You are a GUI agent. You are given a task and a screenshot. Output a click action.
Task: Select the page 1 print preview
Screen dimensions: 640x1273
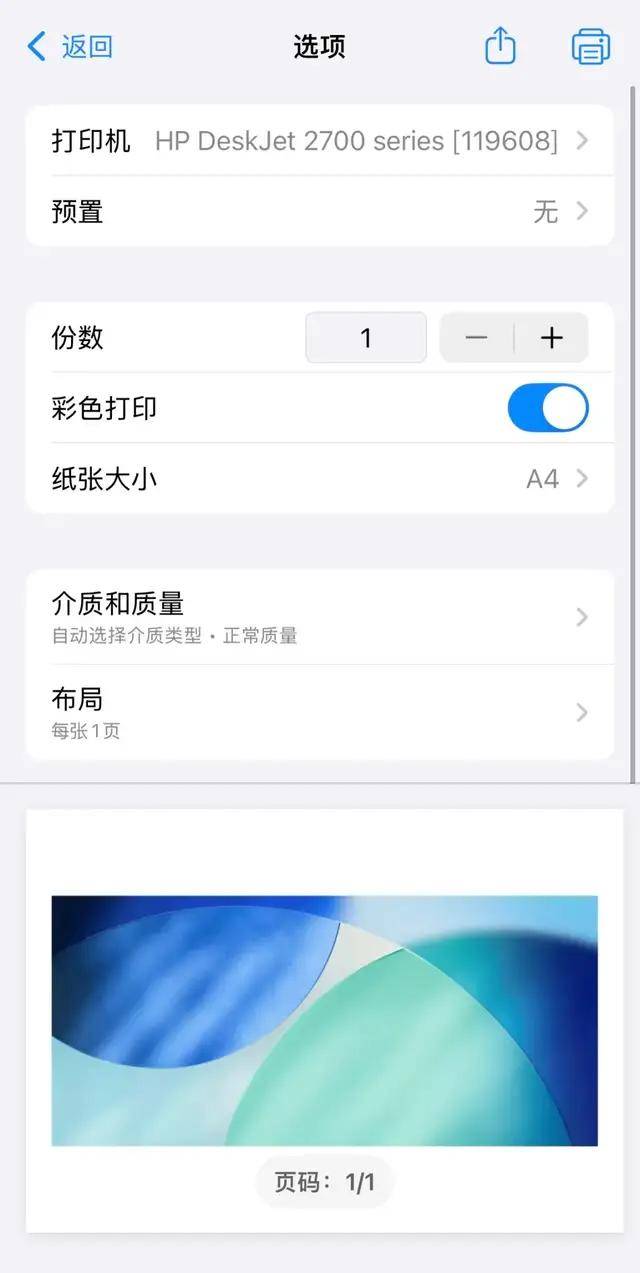coord(324,1020)
